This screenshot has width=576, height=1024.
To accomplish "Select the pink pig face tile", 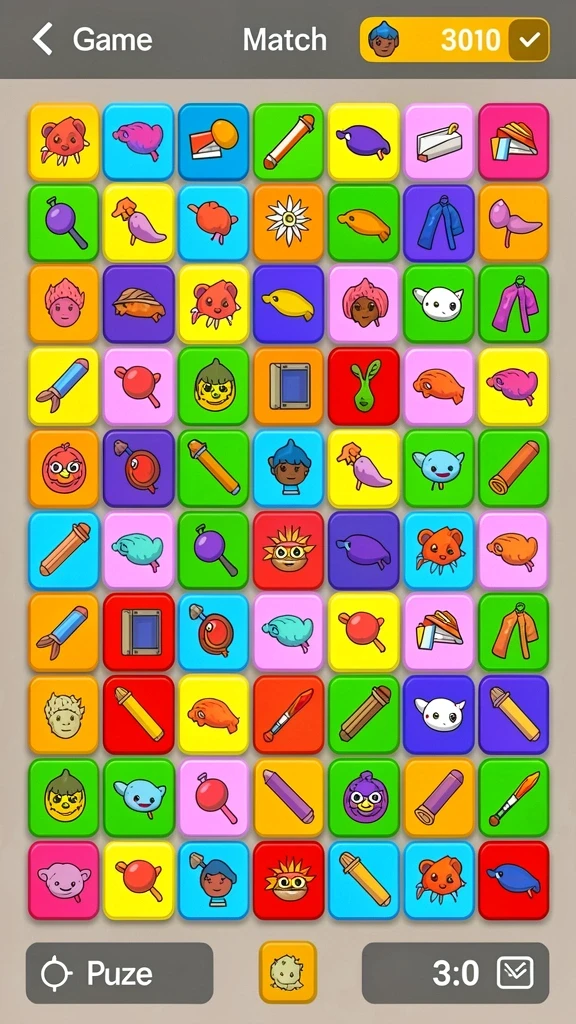I will coord(63,880).
